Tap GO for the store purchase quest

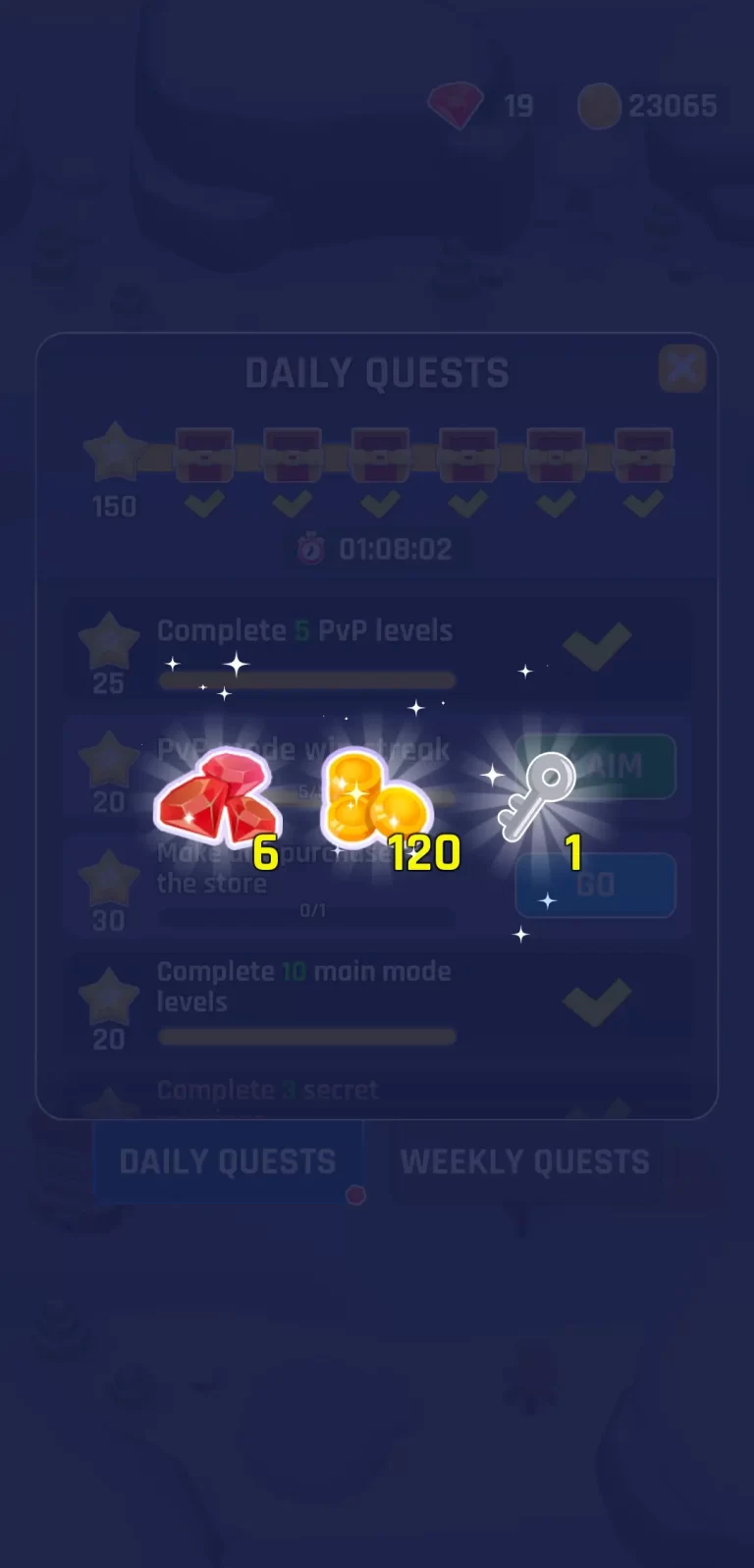[596, 885]
